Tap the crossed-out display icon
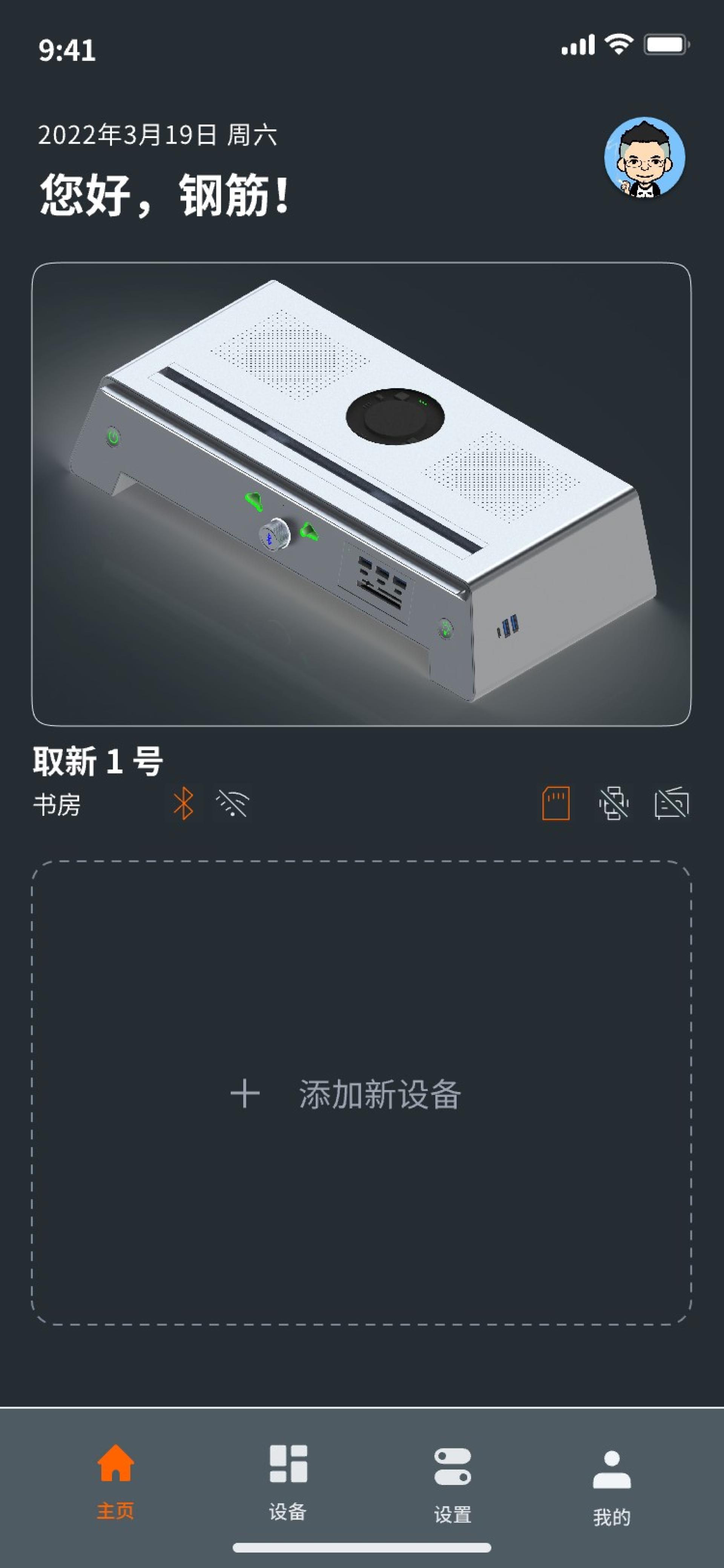Screen dimensions: 724x1568 [x=671, y=803]
